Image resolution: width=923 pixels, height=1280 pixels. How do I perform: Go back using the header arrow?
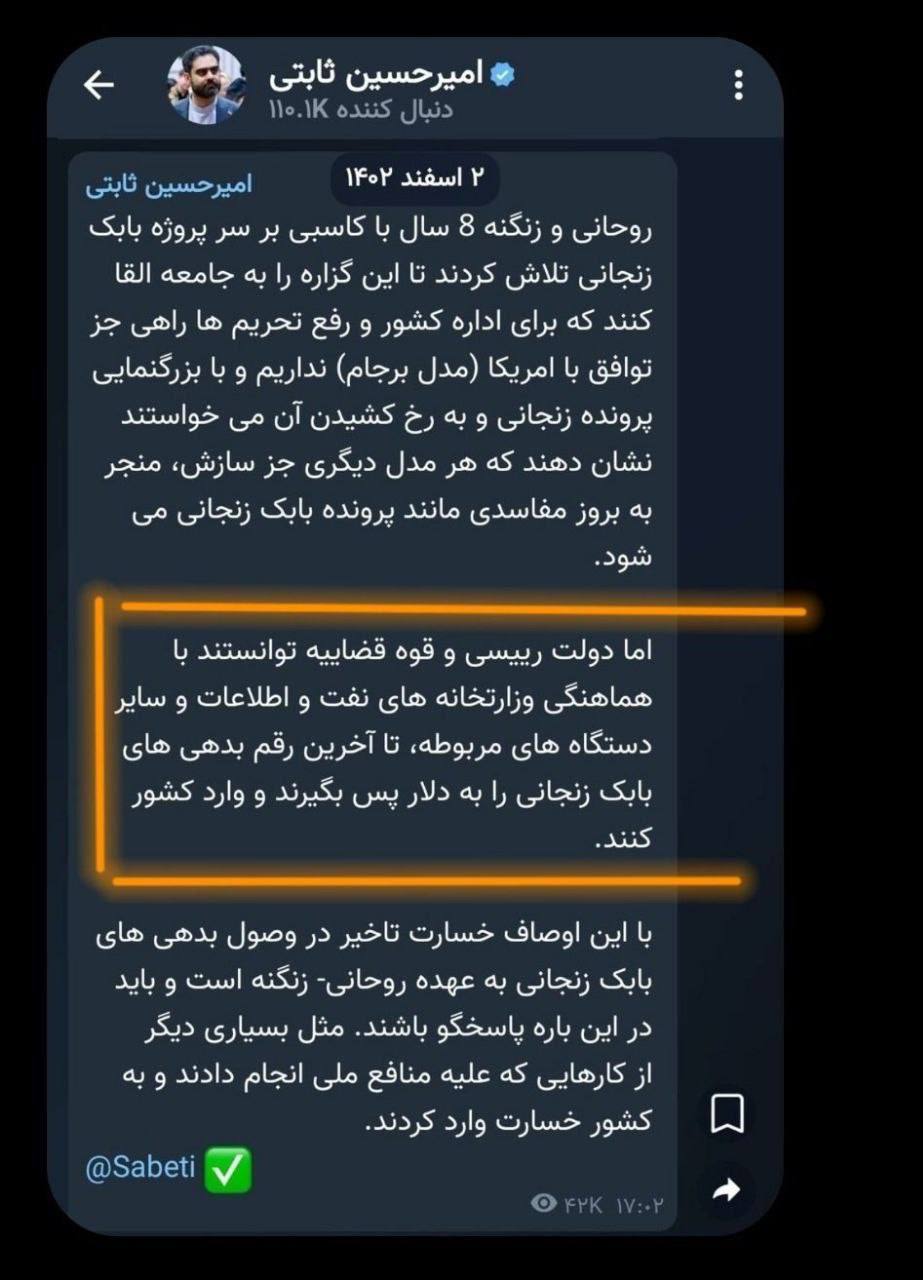99,86
